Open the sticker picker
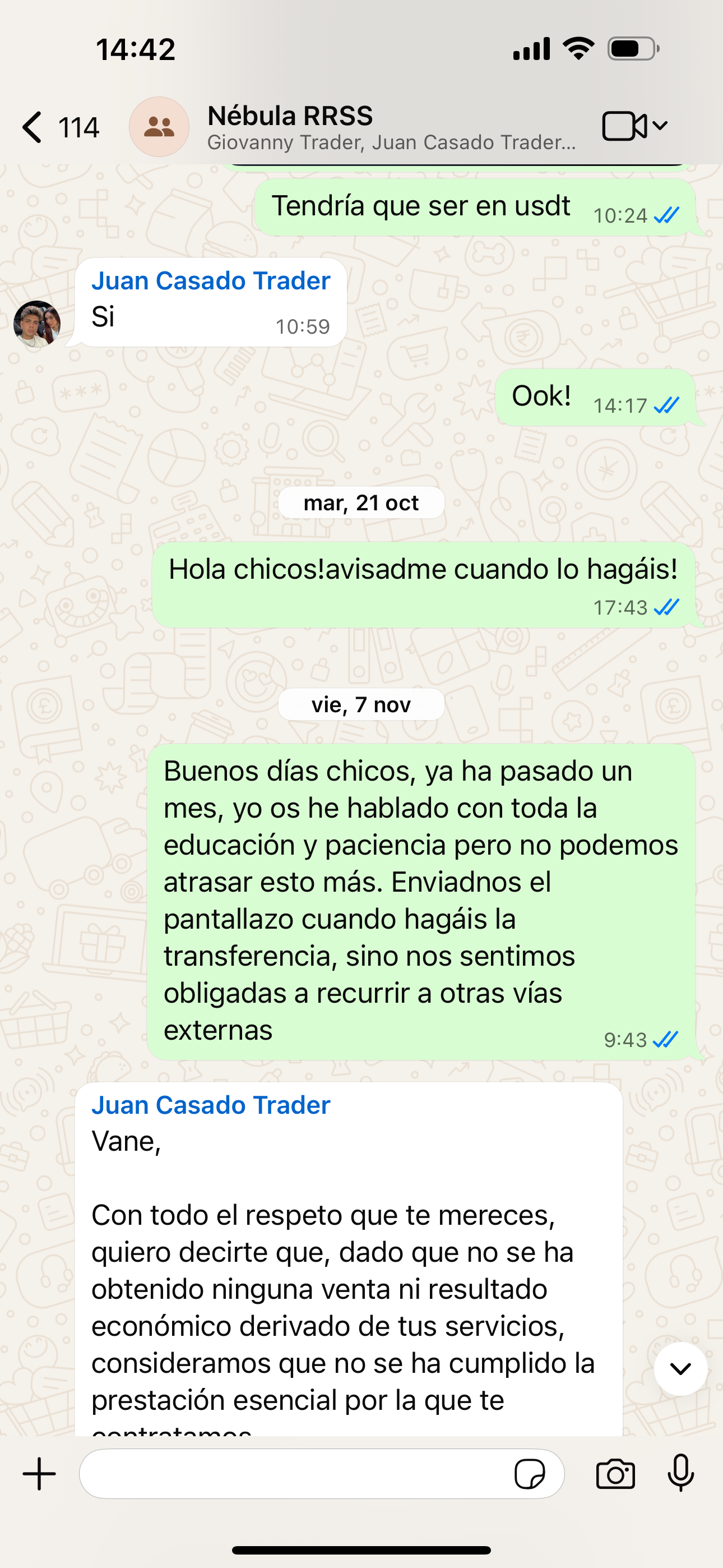The height and width of the screenshot is (1568, 723). click(530, 1474)
